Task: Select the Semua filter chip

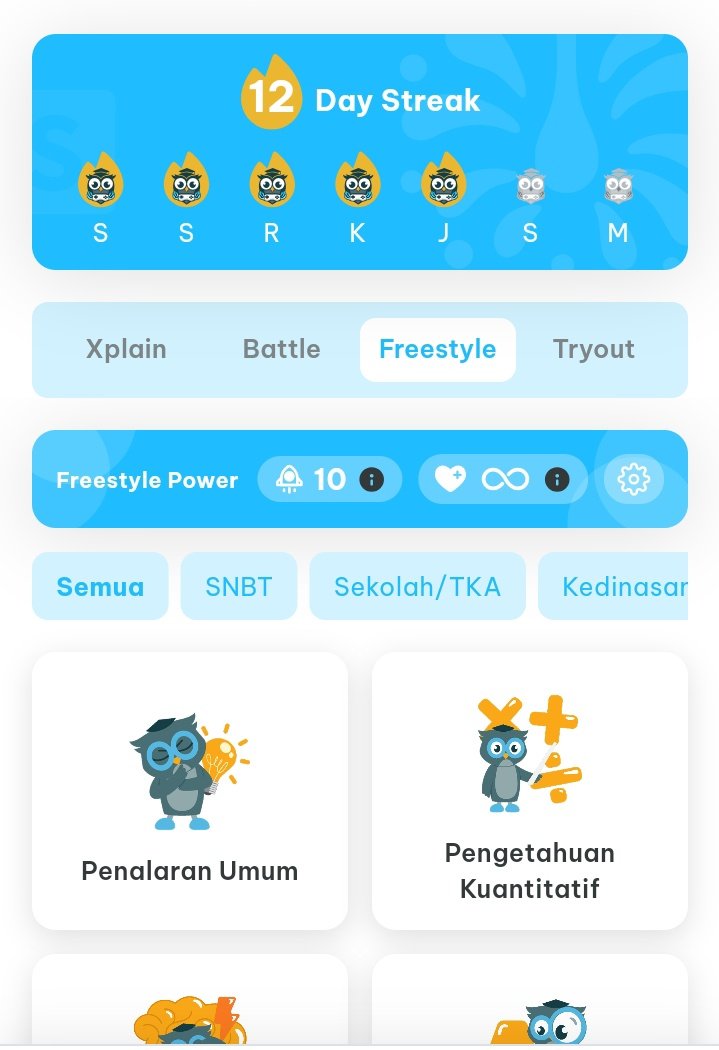Action: click(x=100, y=586)
